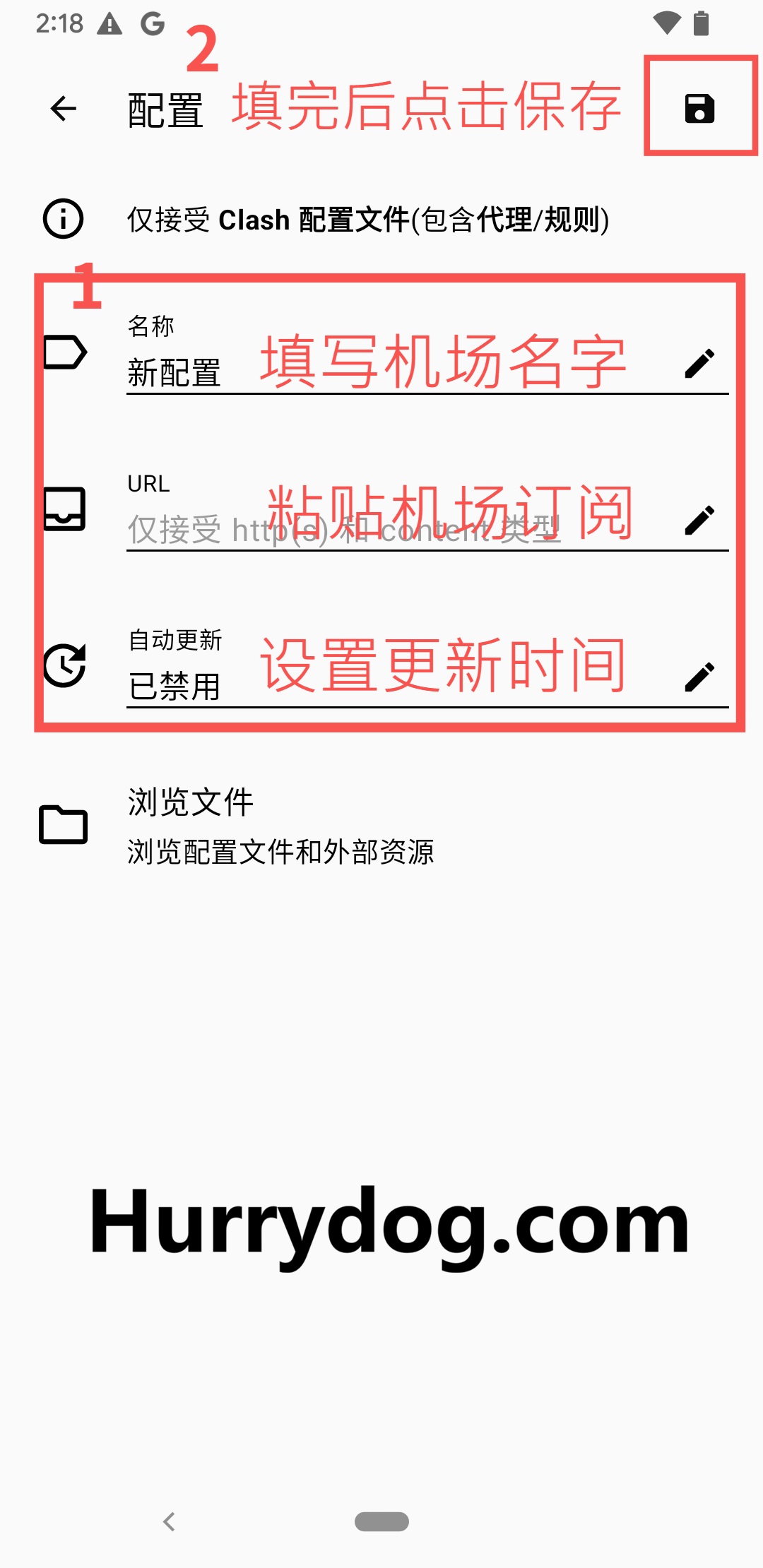Go back using the top-left arrow

click(x=64, y=109)
